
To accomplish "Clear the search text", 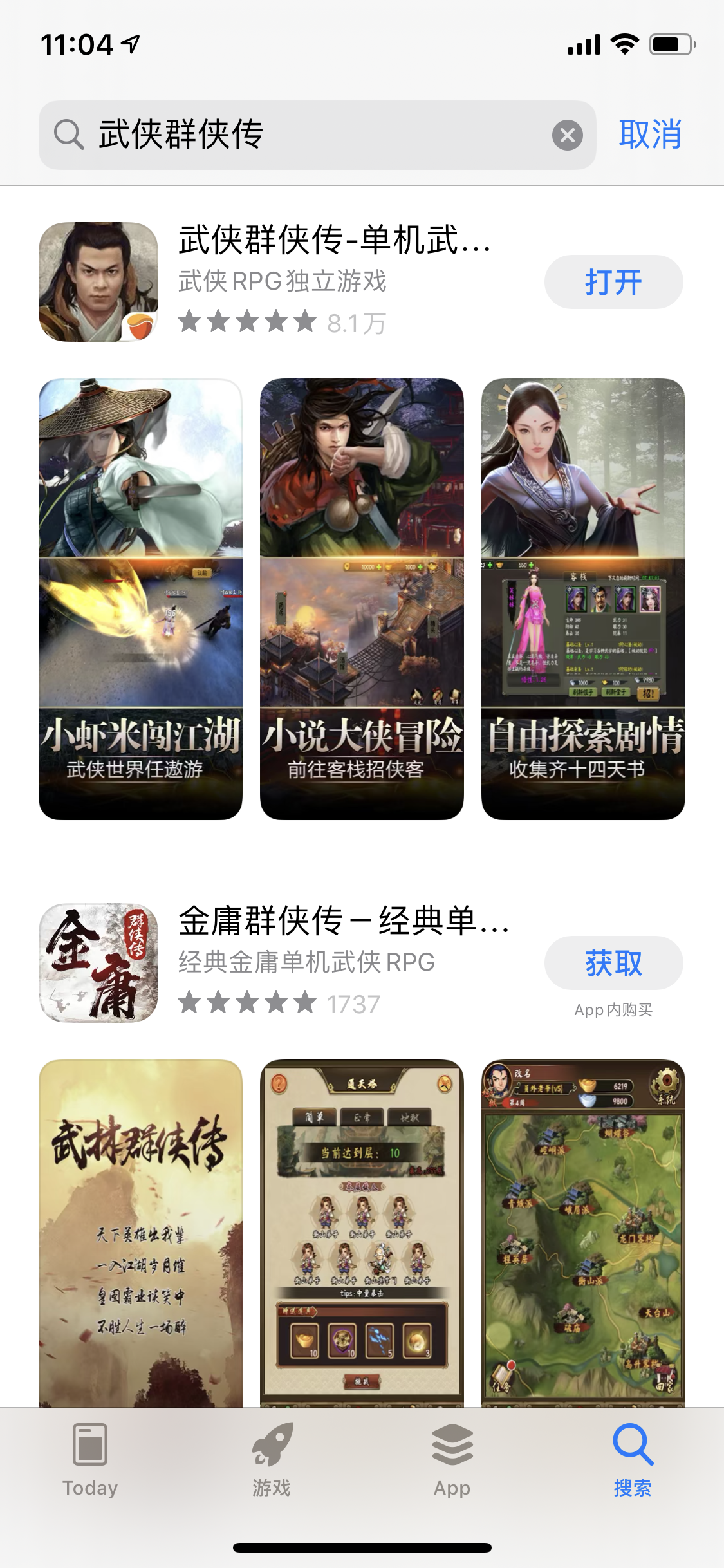I will [x=567, y=135].
